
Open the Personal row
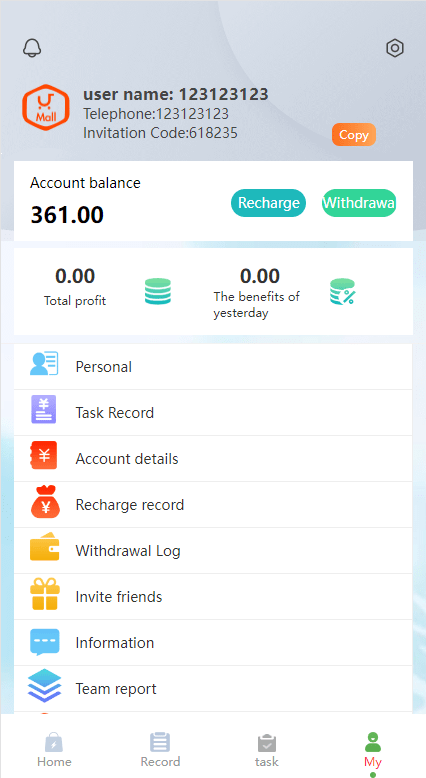[x=213, y=367]
